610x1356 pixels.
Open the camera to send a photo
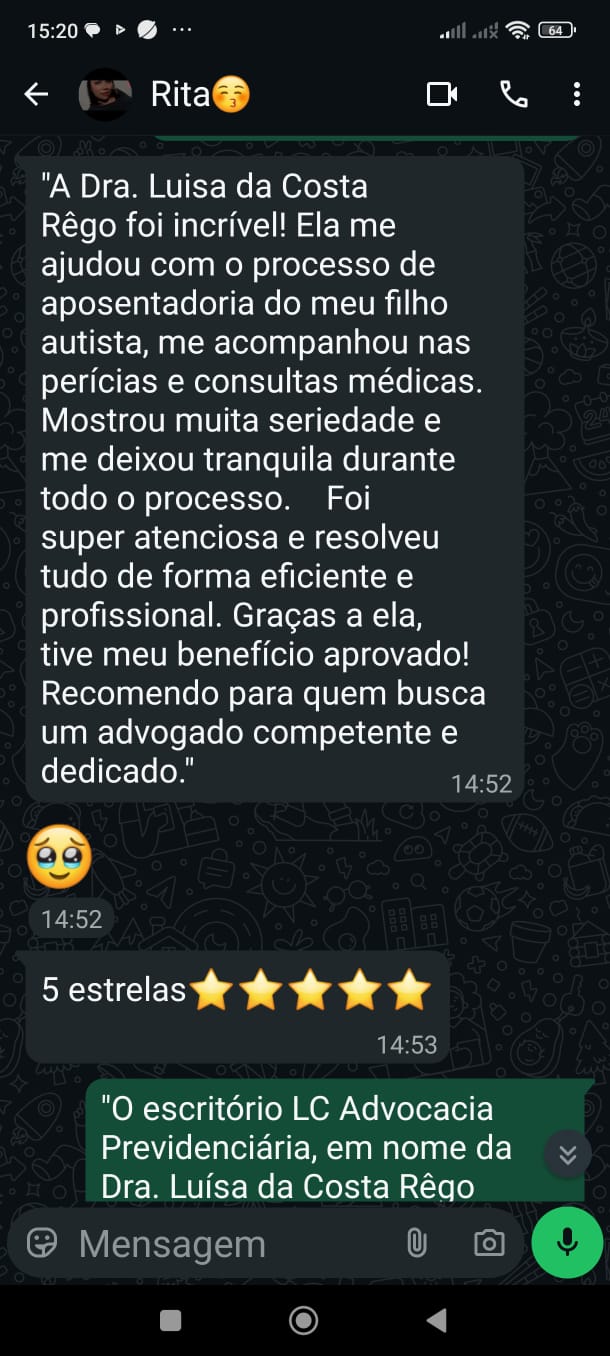(489, 1243)
